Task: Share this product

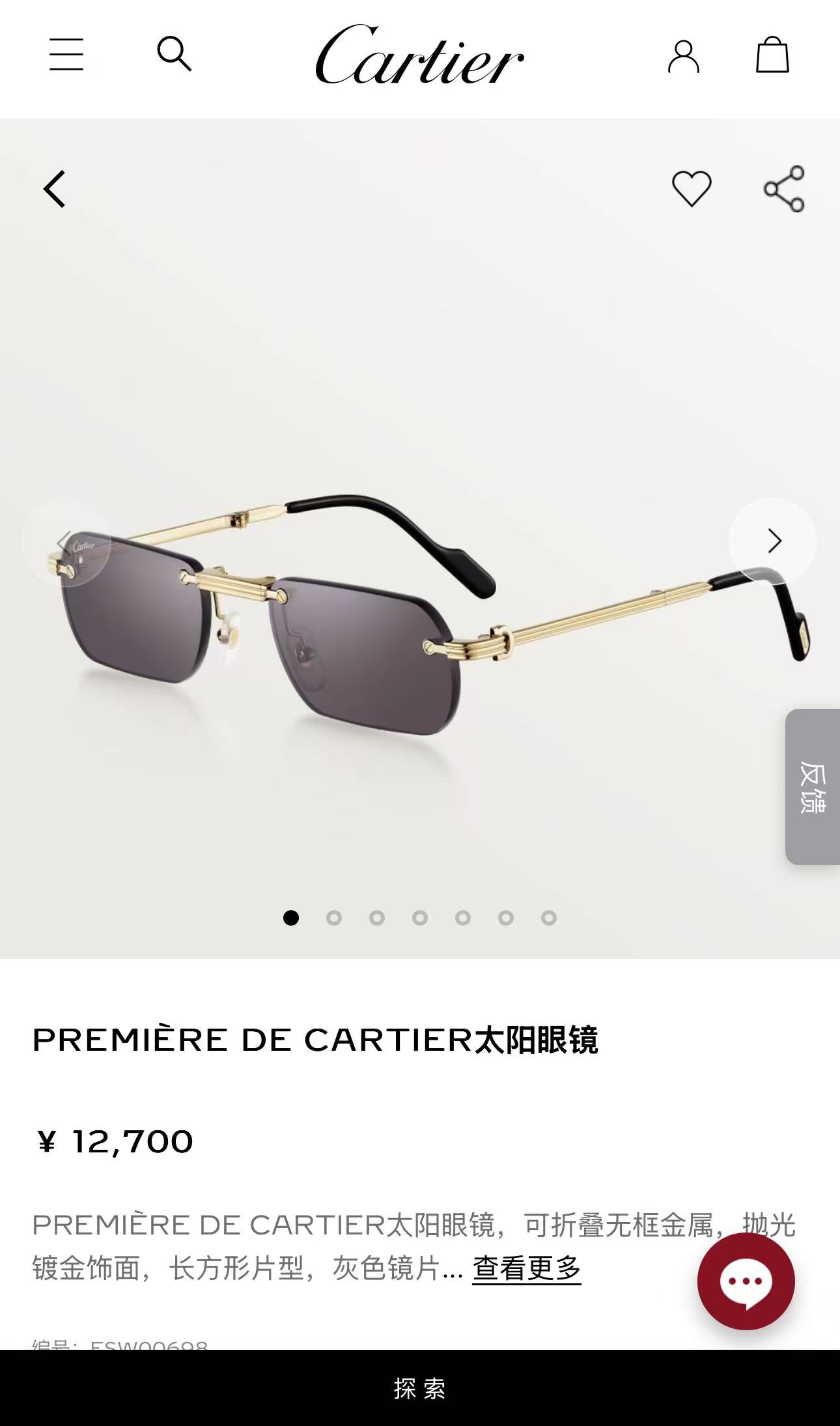Action: point(784,189)
